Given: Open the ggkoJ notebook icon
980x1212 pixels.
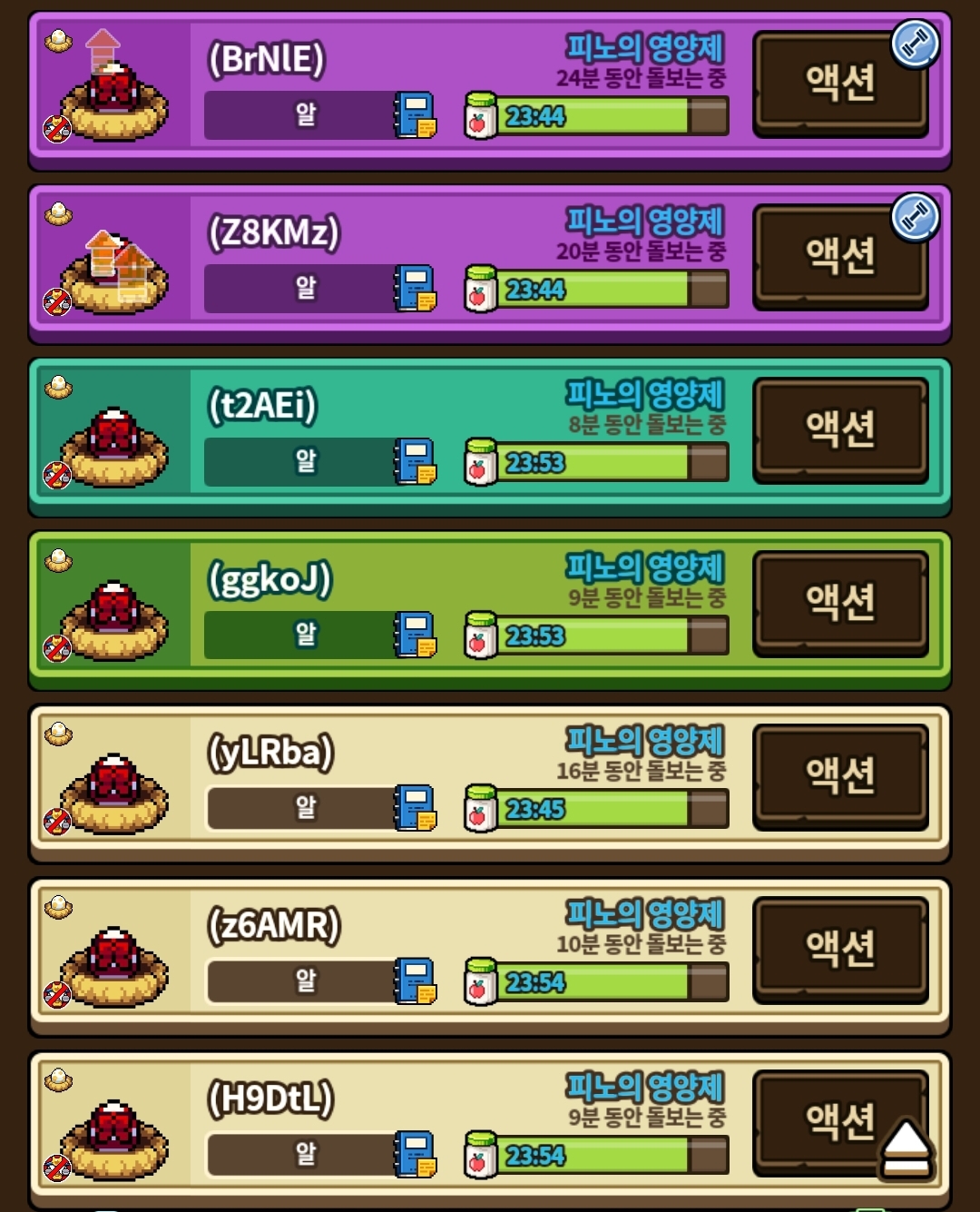Looking at the screenshot, I should [x=415, y=635].
